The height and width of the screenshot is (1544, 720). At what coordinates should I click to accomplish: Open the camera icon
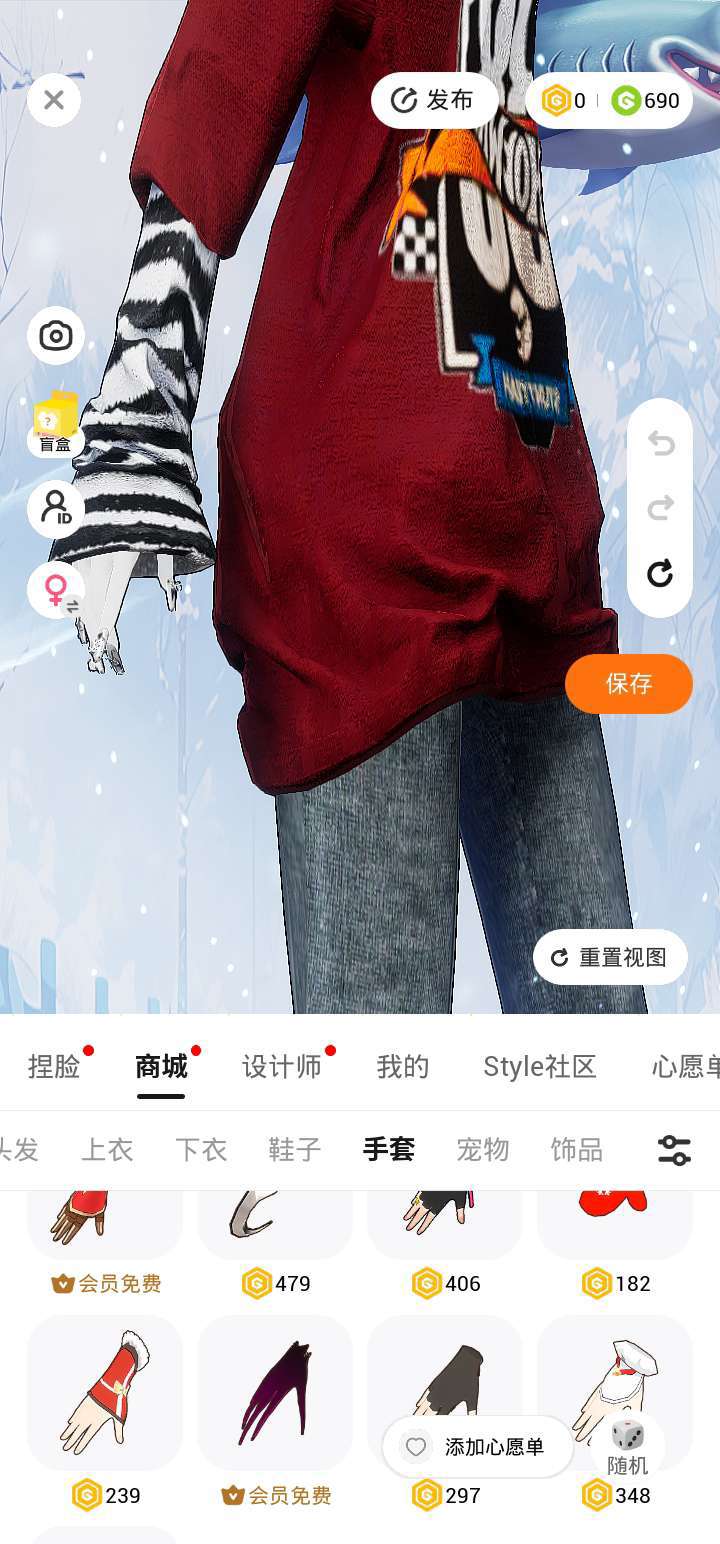(x=56, y=336)
